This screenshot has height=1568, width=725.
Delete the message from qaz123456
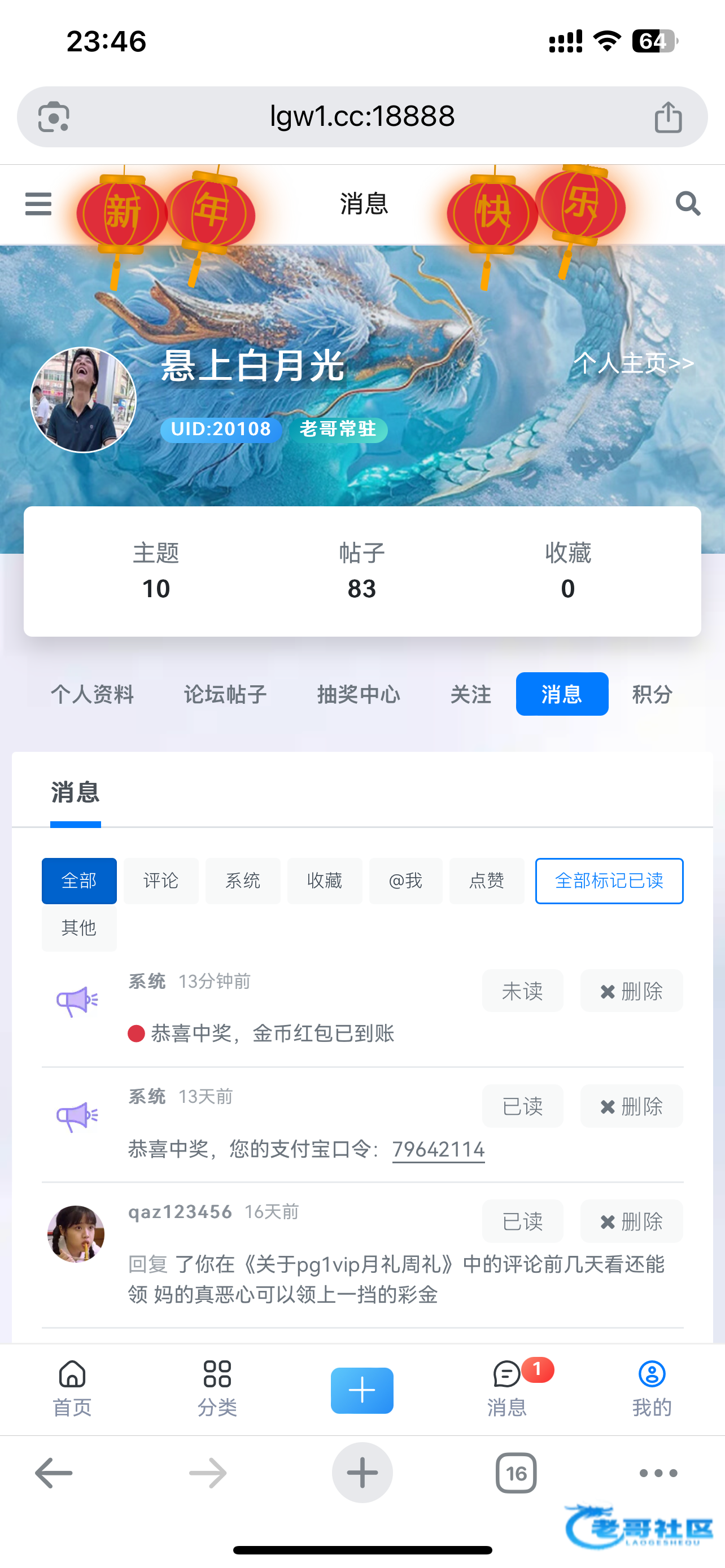[x=631, y=1221]
